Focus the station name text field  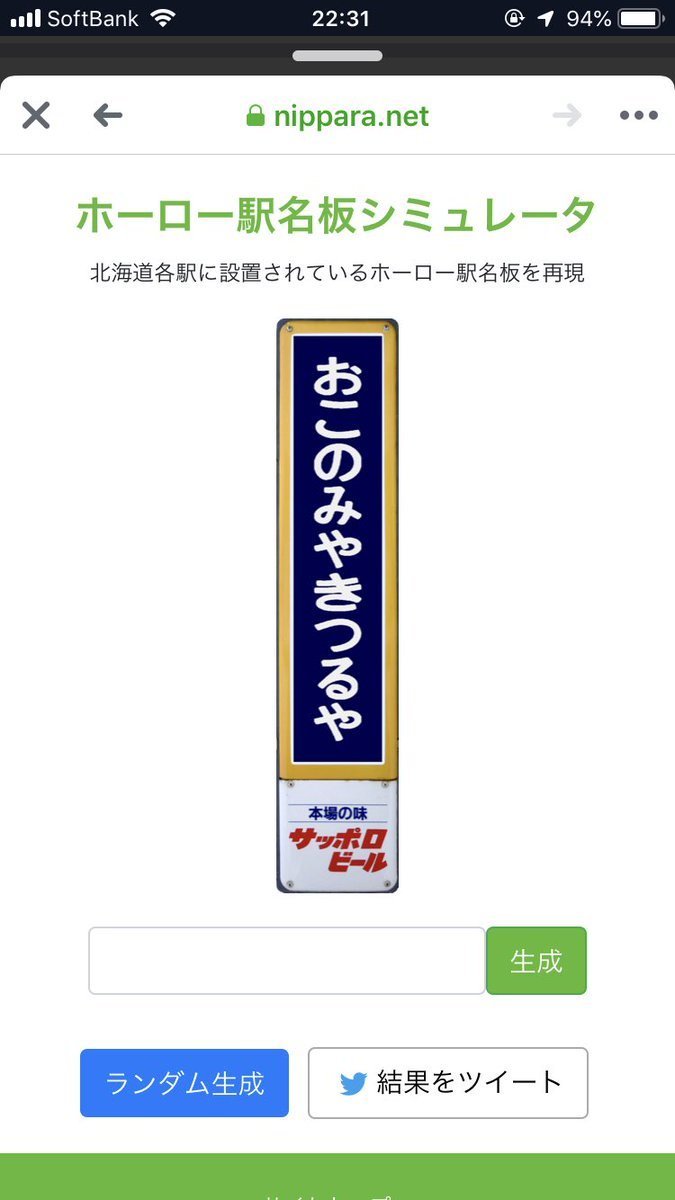[287, 961]
